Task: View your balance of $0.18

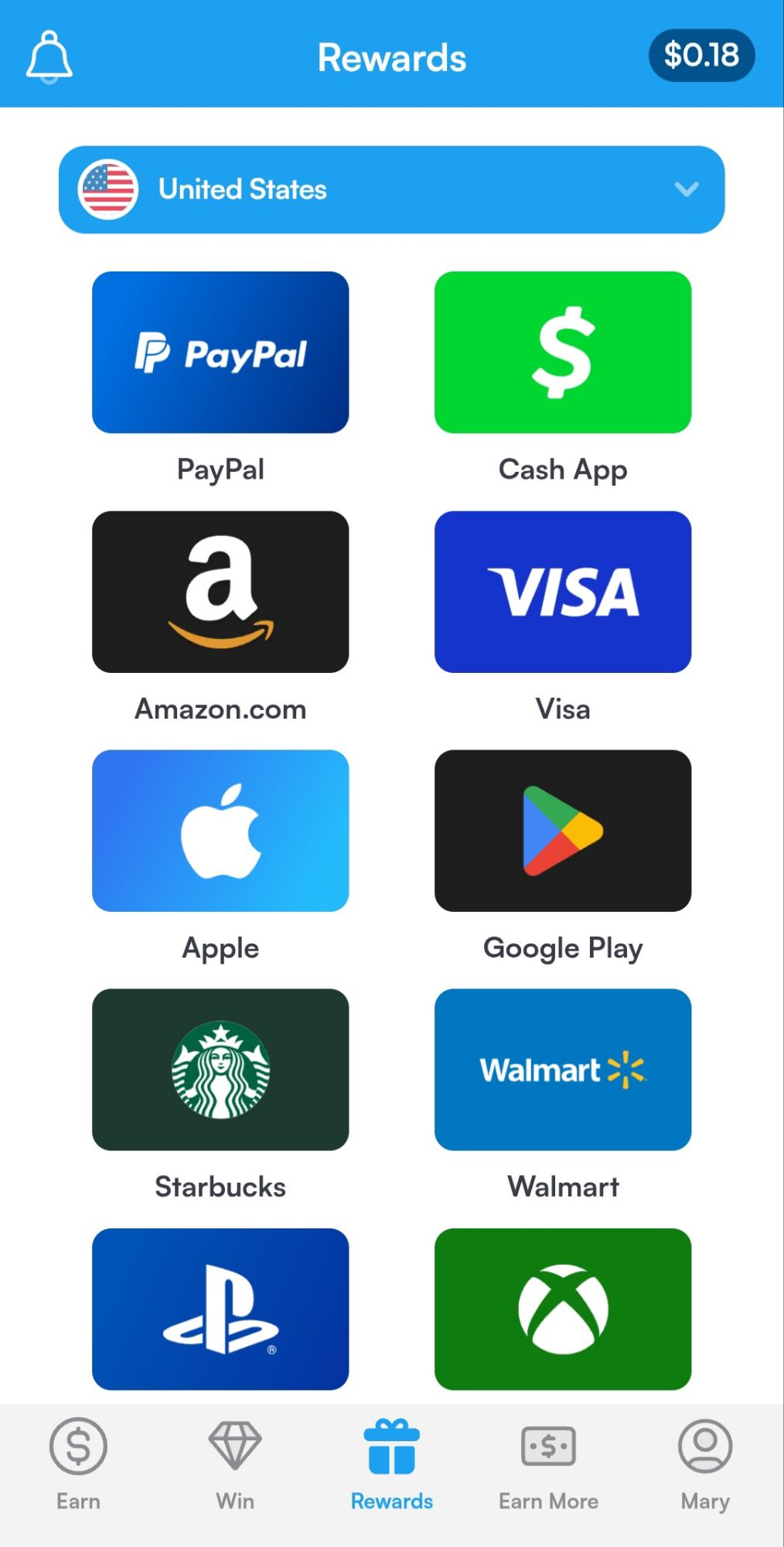Action: coord(701,56)
